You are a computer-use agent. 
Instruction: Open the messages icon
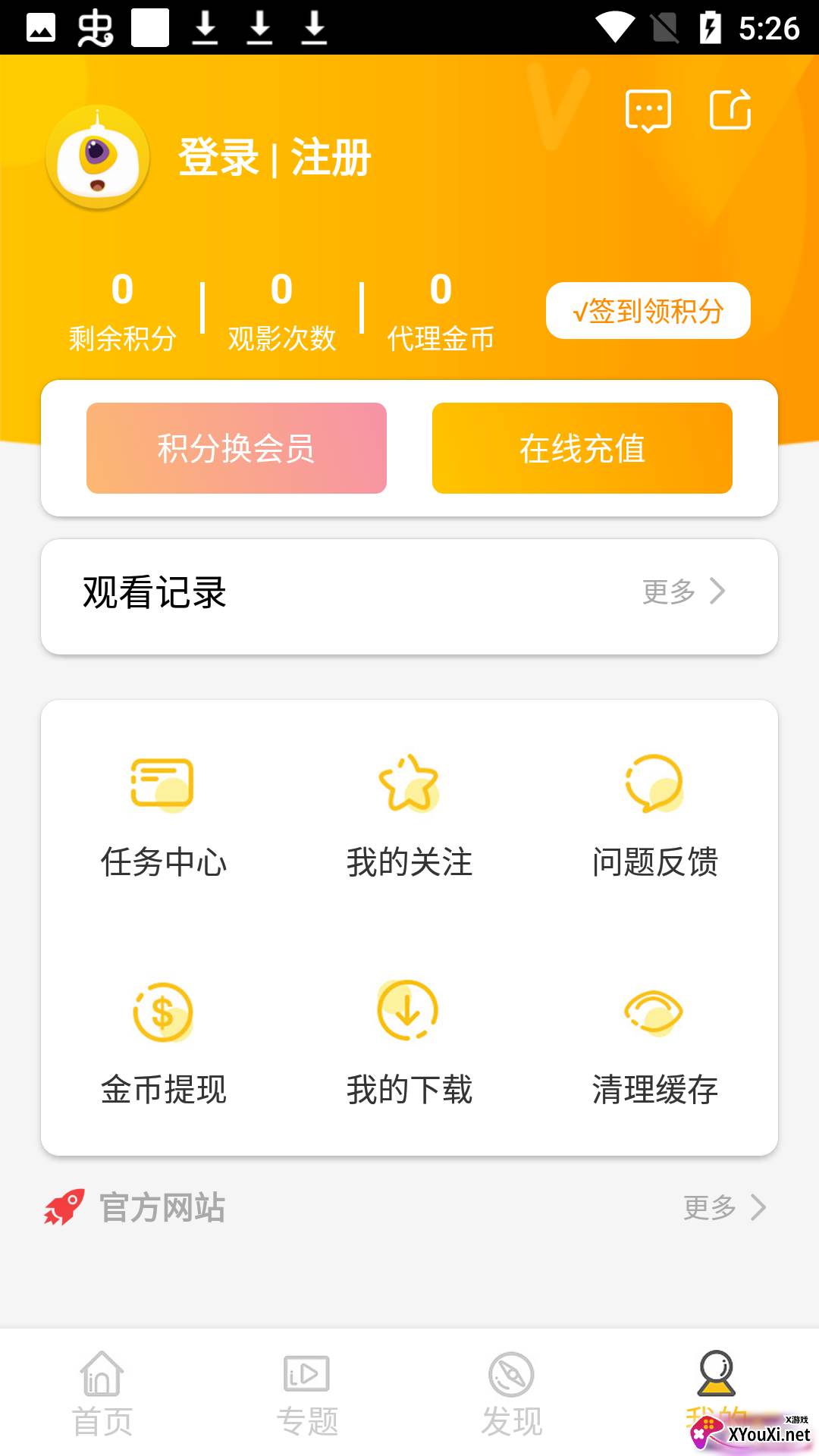pyautogui.click(x=648, y=111)
